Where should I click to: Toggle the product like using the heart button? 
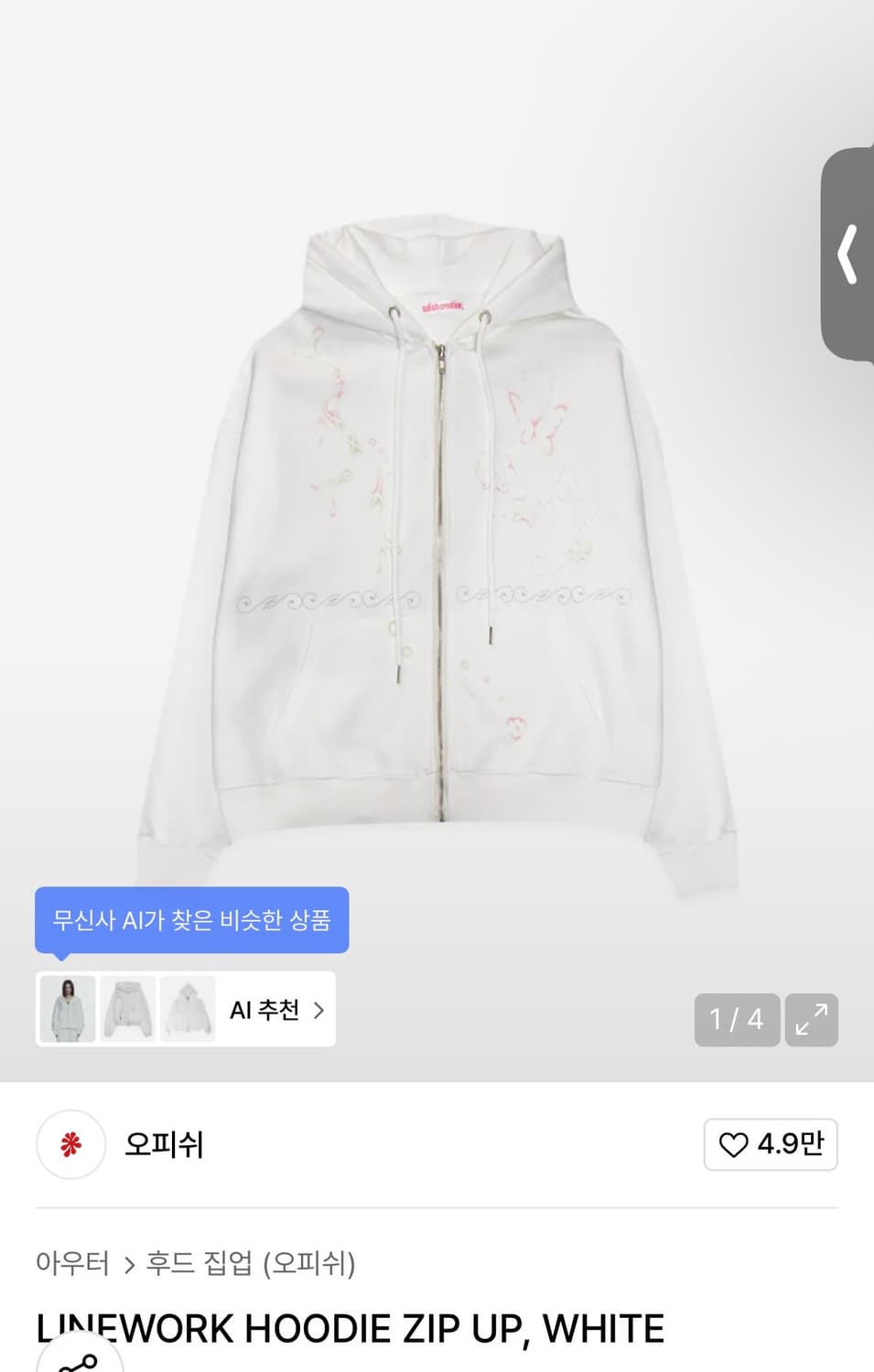[x=770, y=1144]
